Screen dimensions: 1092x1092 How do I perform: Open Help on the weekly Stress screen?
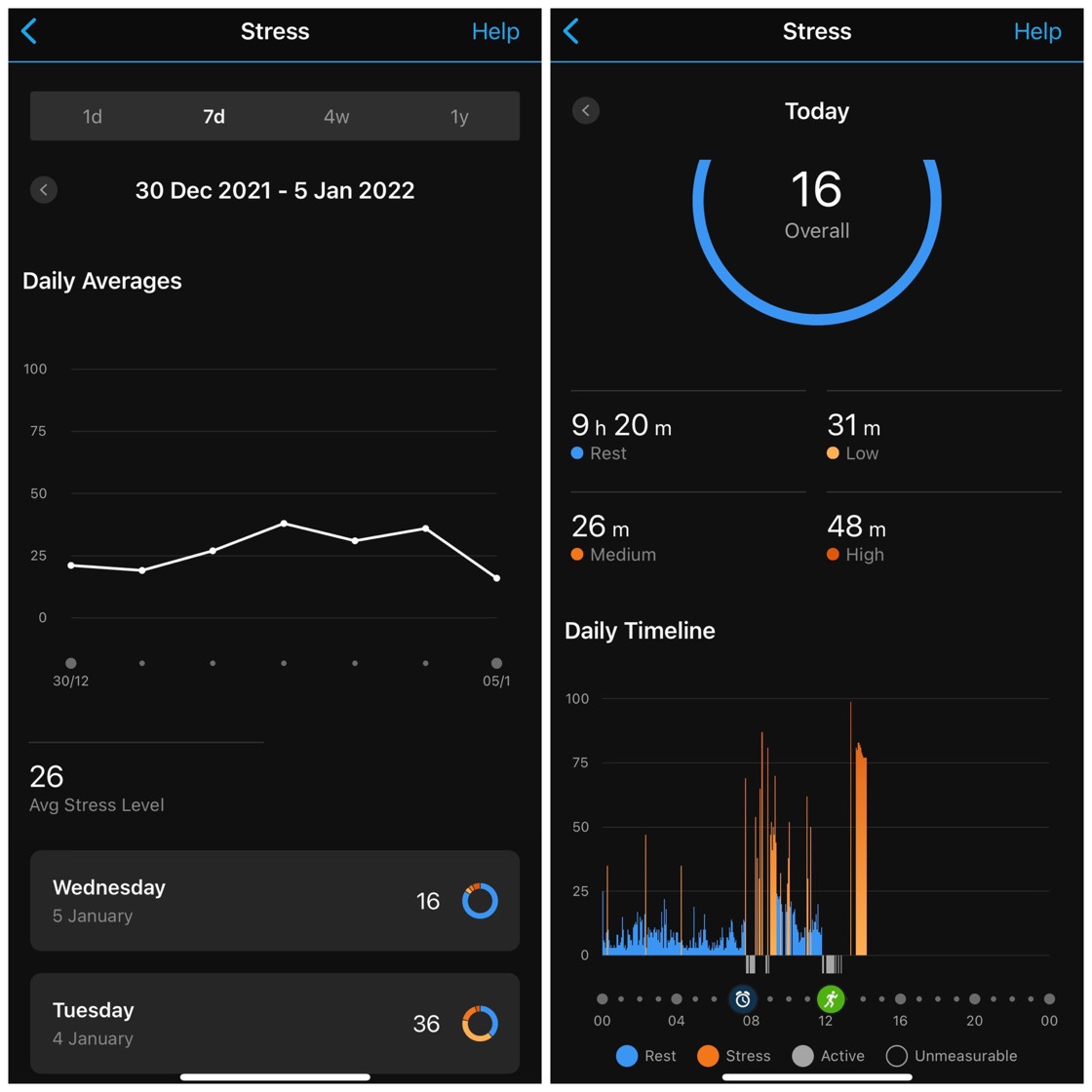[x=495, y=31]
